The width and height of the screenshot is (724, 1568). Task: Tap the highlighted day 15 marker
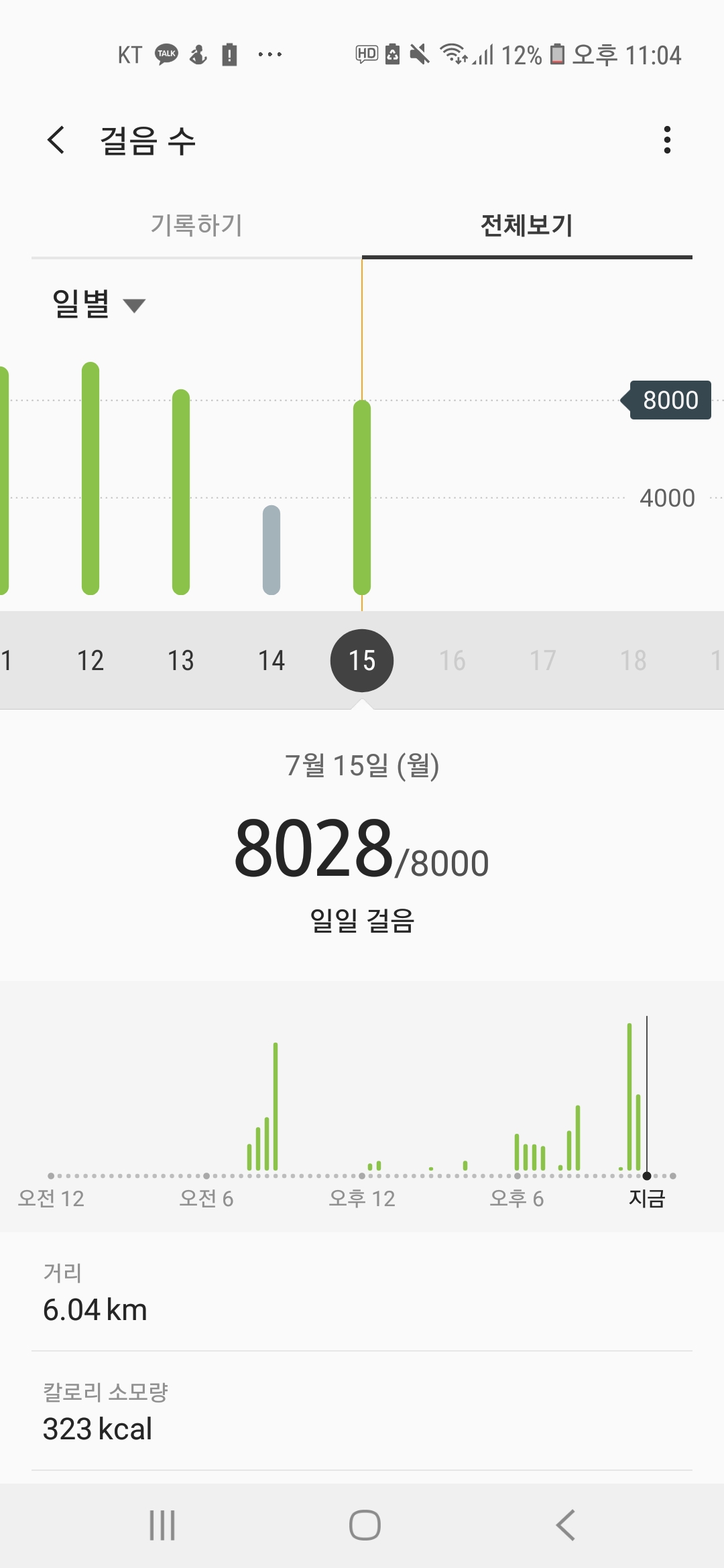tap(362, 661)
